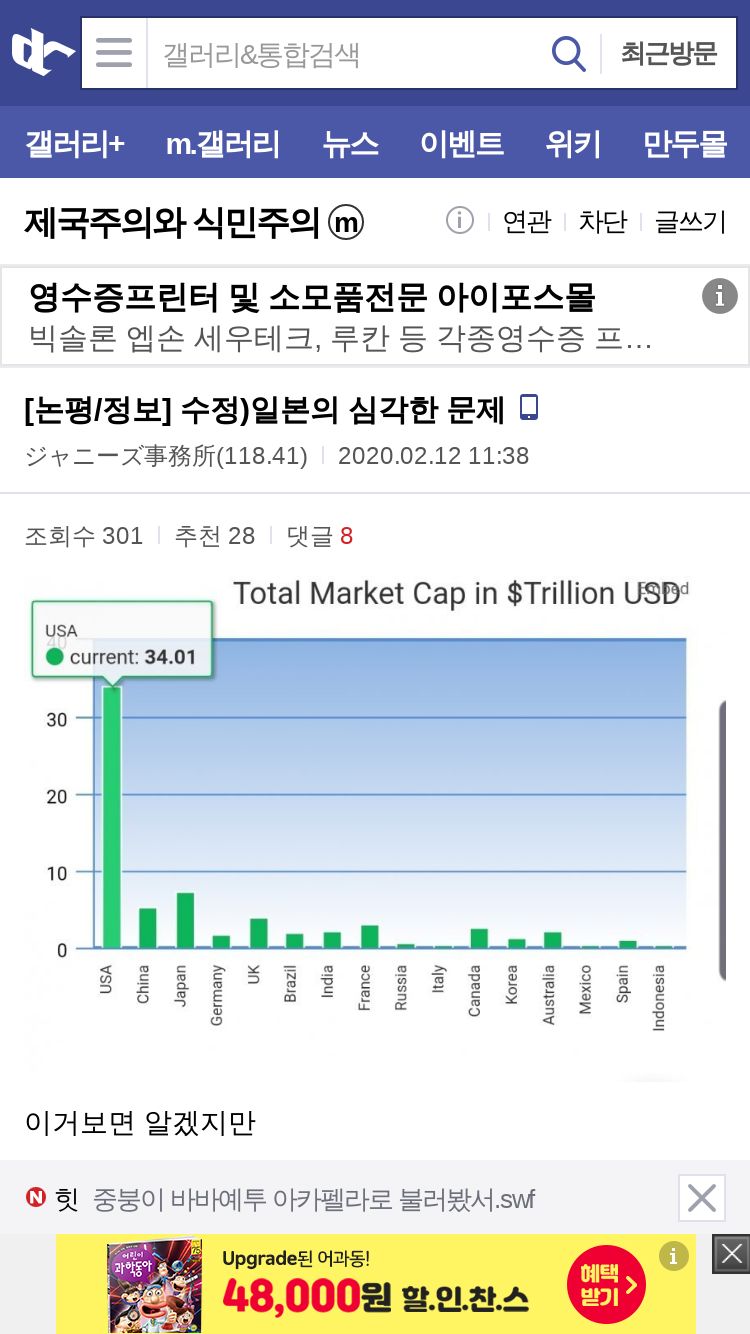Open 최근방문 recent visits
The height and width of the screenshot is (1334, 750).
coord(669,53)
